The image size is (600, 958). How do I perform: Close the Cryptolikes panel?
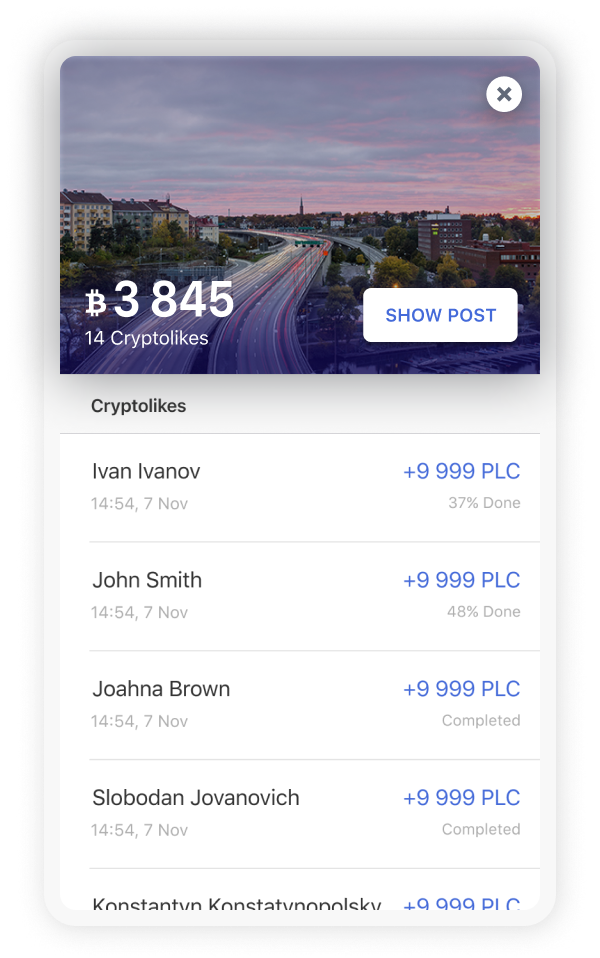click(504, 94)
